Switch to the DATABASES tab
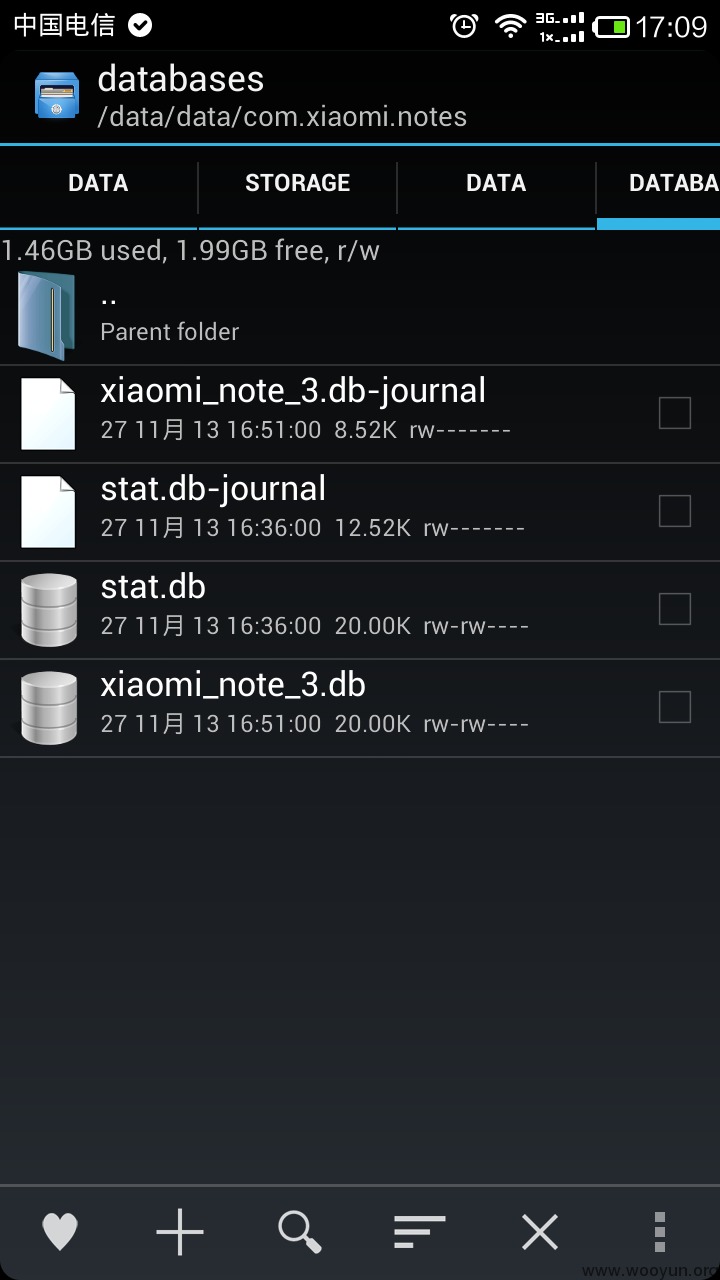The image size is (720, 1280). 659,183
